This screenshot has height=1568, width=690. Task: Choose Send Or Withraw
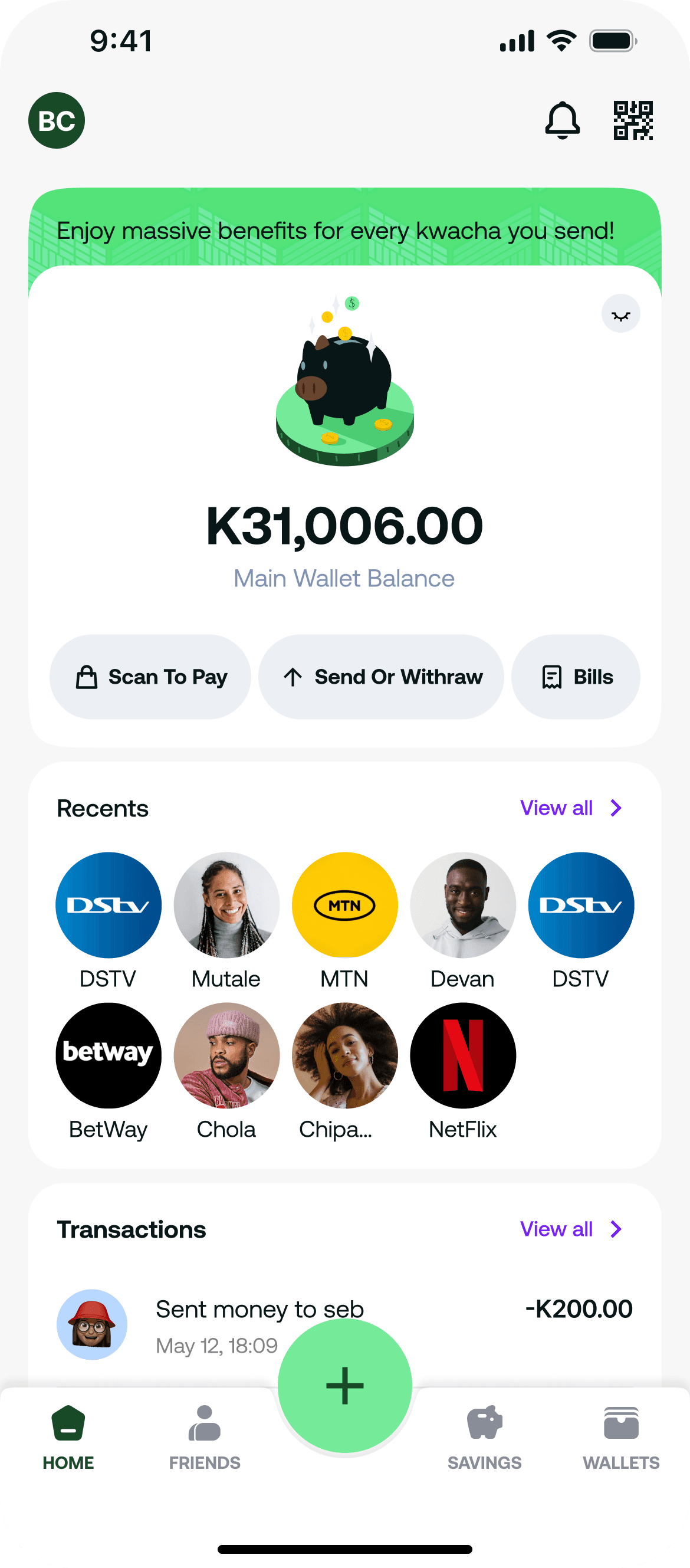tap(382, 677)
